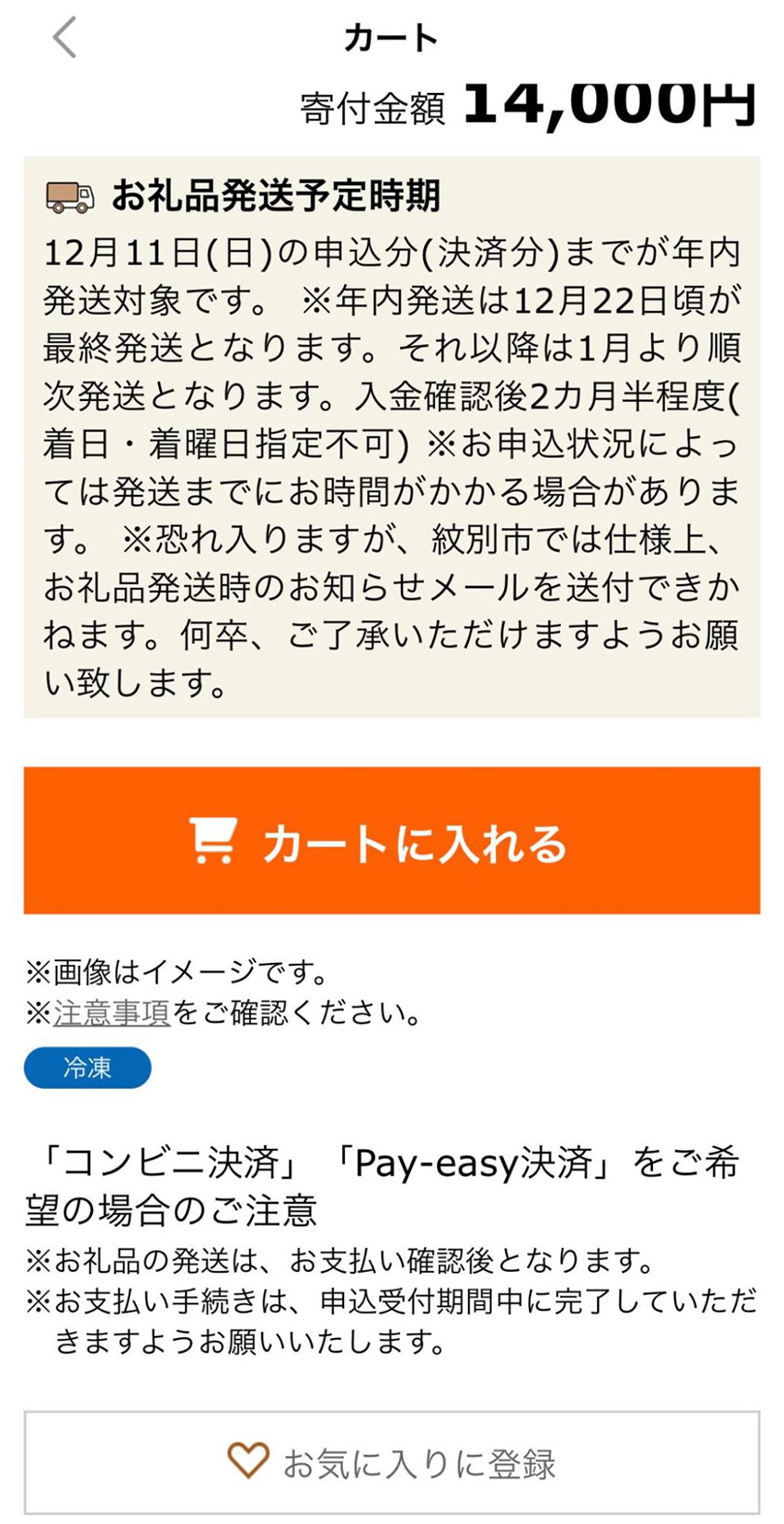Register to favorites with お気に入りに登録
784x1524 pixels.
coord(392,1463)
